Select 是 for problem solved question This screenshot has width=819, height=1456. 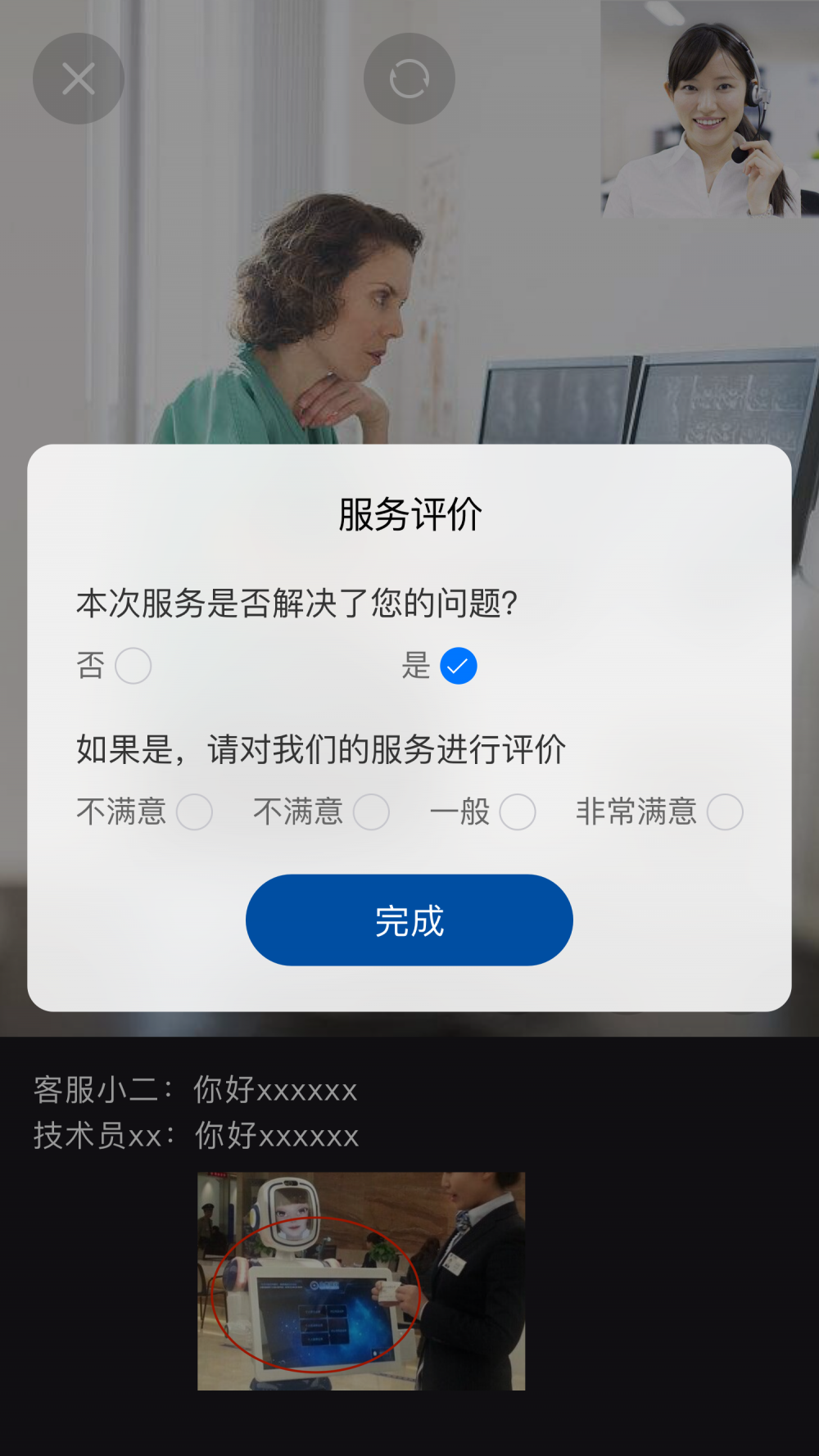[x=459, y=666]
